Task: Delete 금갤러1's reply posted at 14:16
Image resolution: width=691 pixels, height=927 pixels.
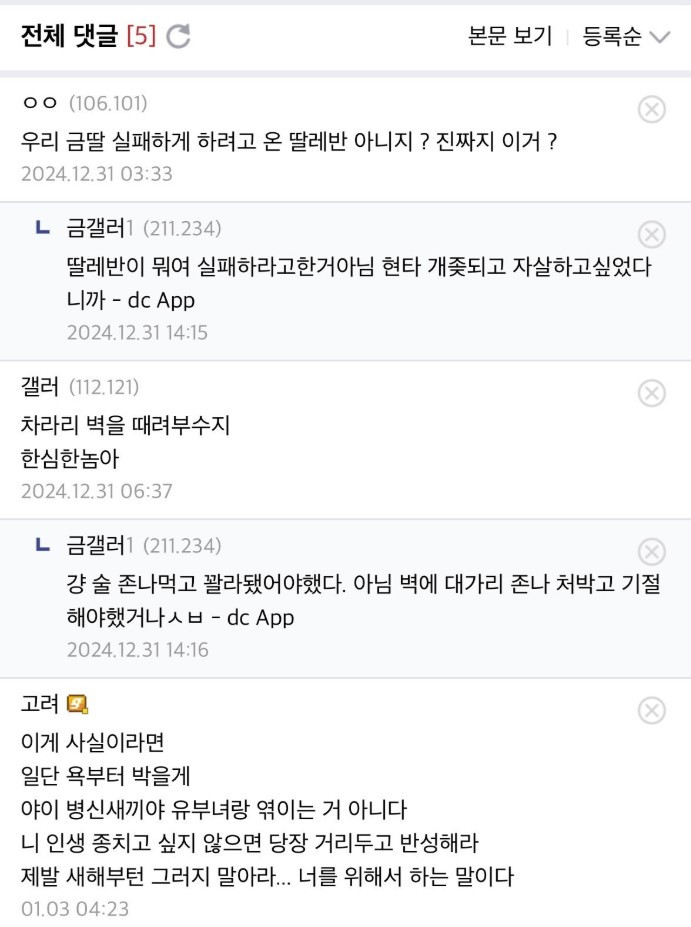Action: [651, 552]
